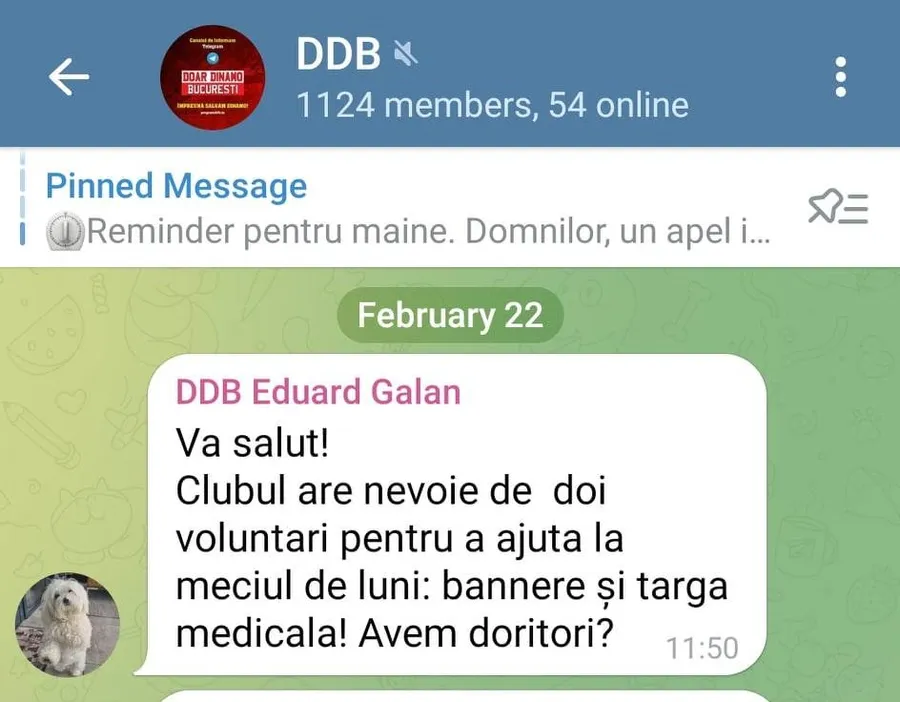The height and width of the screenshot is (702, 900).
Task: Open DDB group info from the header
Action: pos(490,77)
